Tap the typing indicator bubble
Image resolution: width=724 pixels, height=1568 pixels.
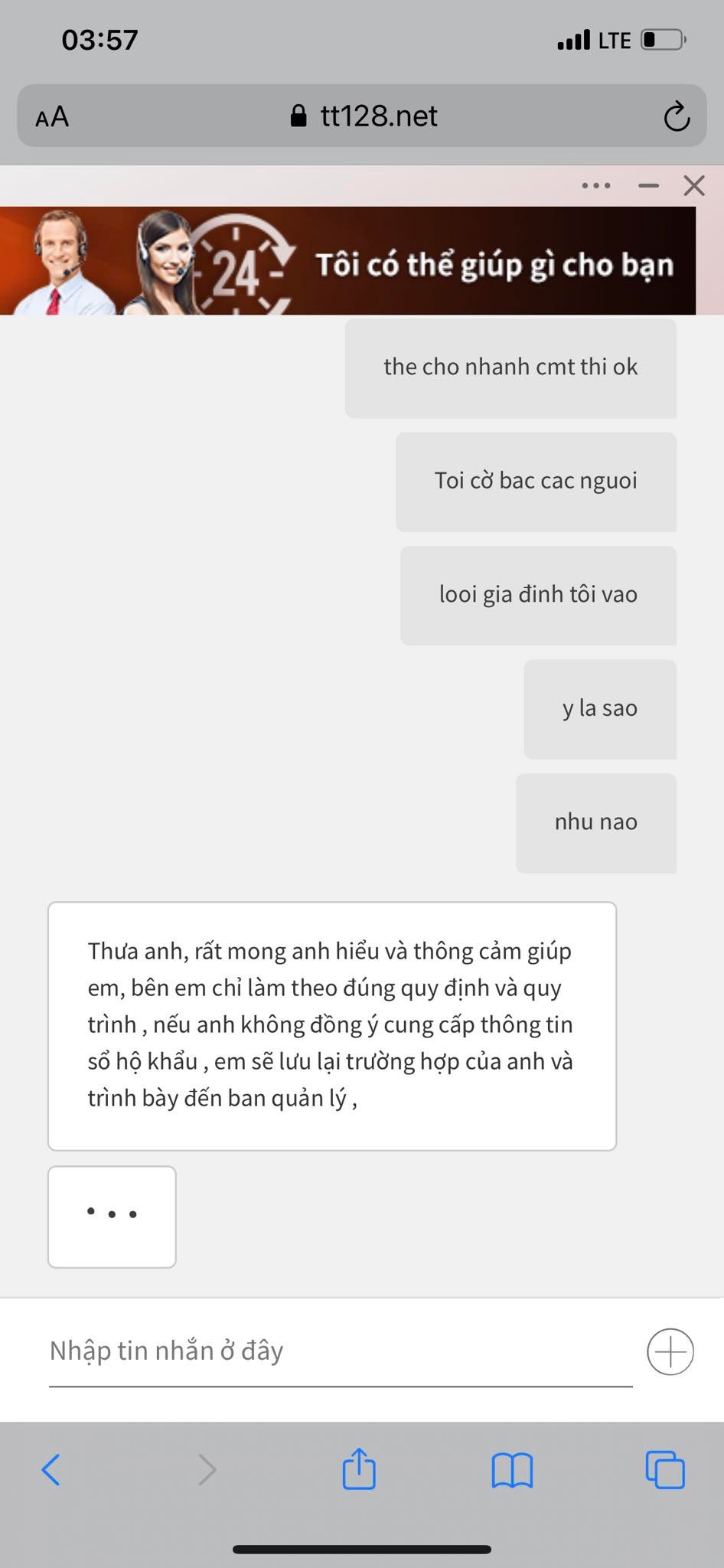coord(112,1217)
